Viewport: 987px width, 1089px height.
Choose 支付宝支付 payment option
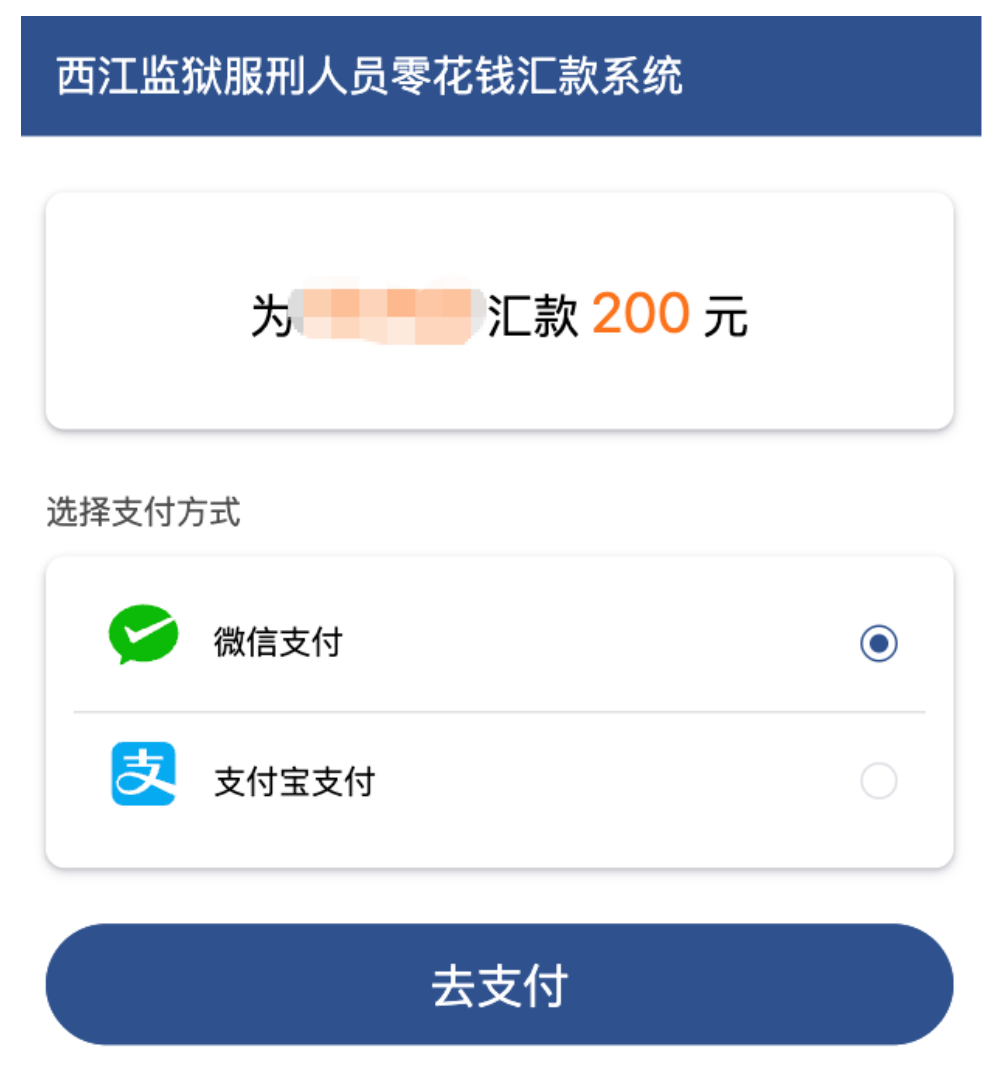878,781
